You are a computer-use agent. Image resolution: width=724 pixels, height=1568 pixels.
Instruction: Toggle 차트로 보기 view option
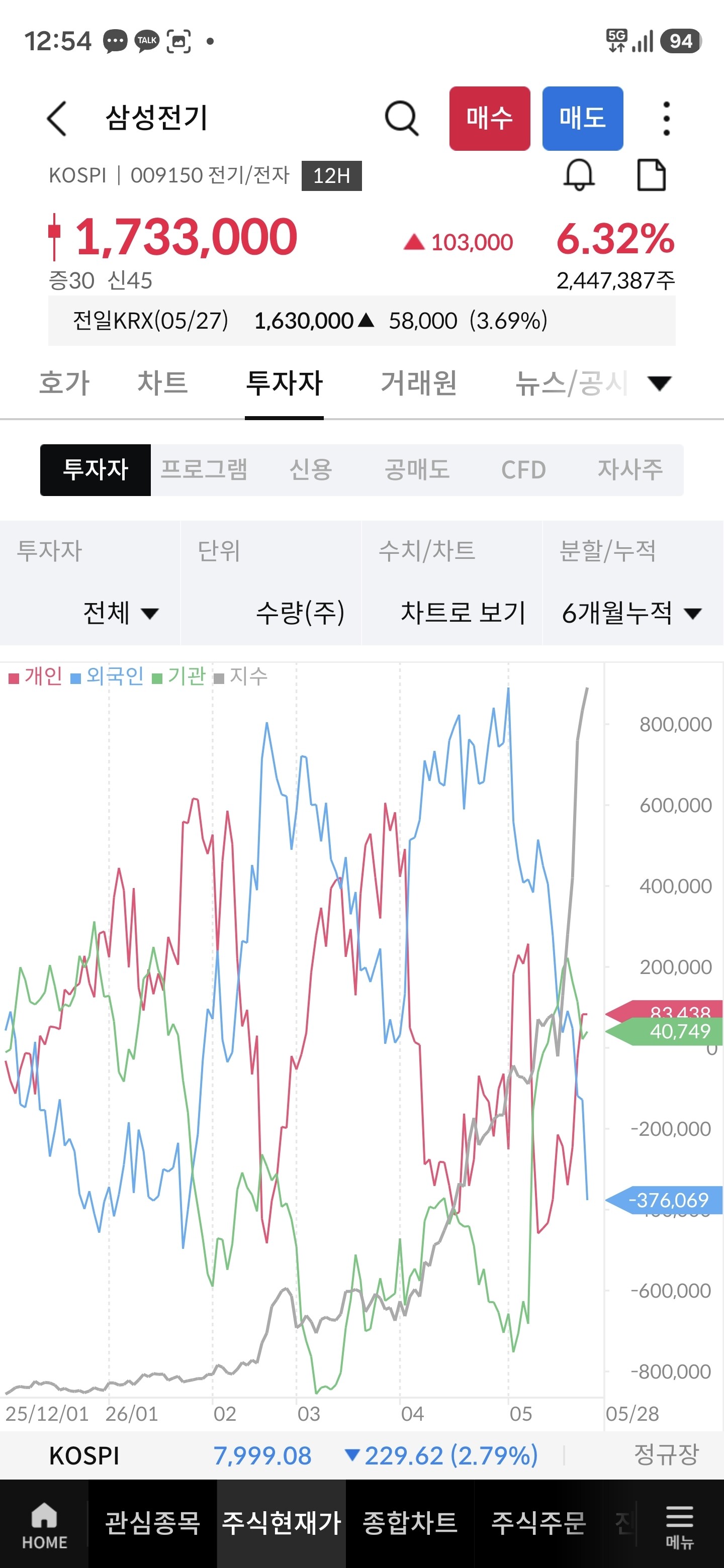(x=463, y=612)
